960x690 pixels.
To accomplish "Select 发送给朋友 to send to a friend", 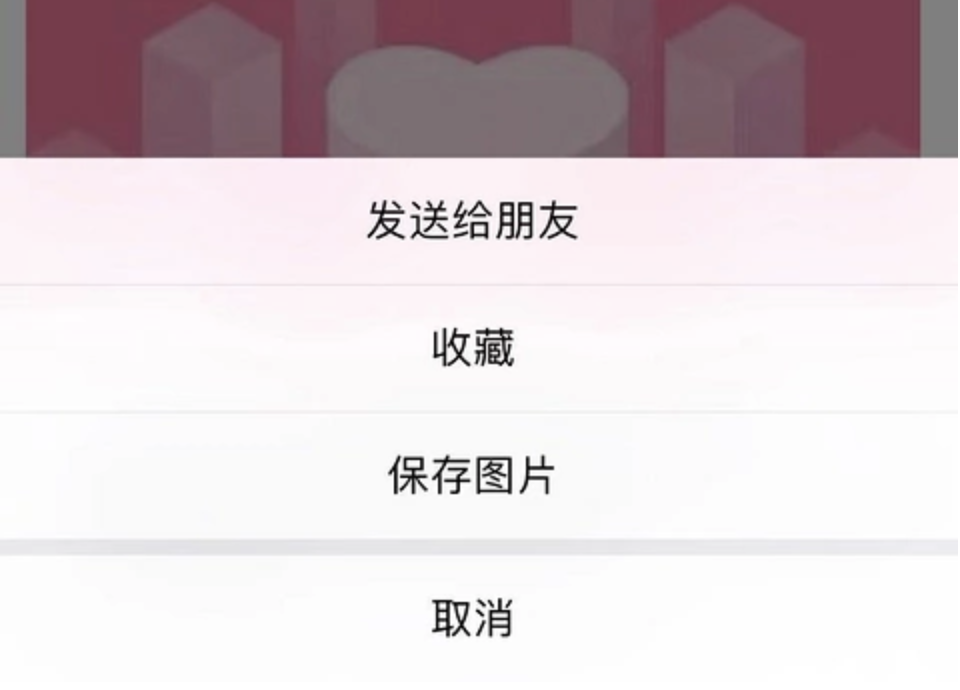I will click(x=473, y=221).
